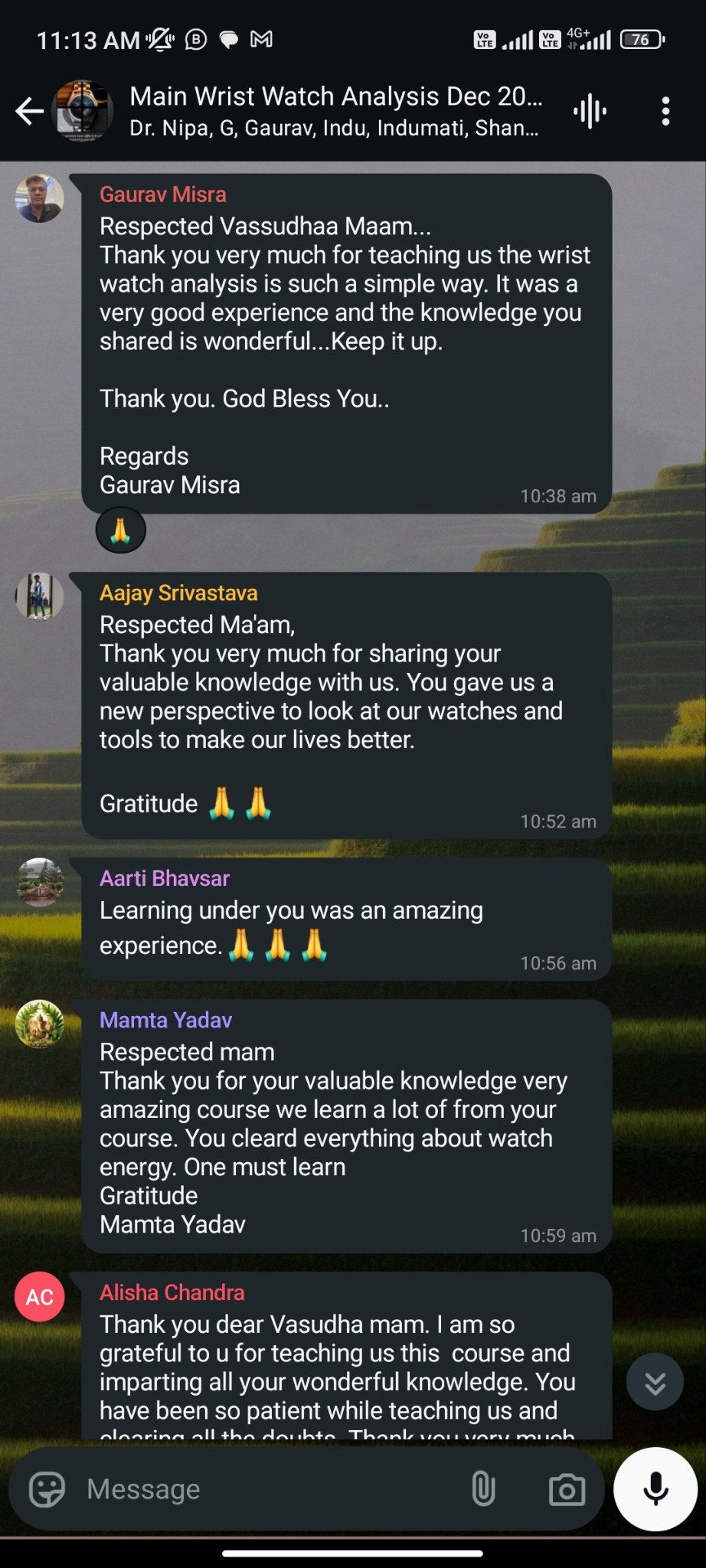The height and width of the screenshot is (1568, 706).
Task: View Aajay Srivastava's profile avatar
Action: click(x=40, y=596)
